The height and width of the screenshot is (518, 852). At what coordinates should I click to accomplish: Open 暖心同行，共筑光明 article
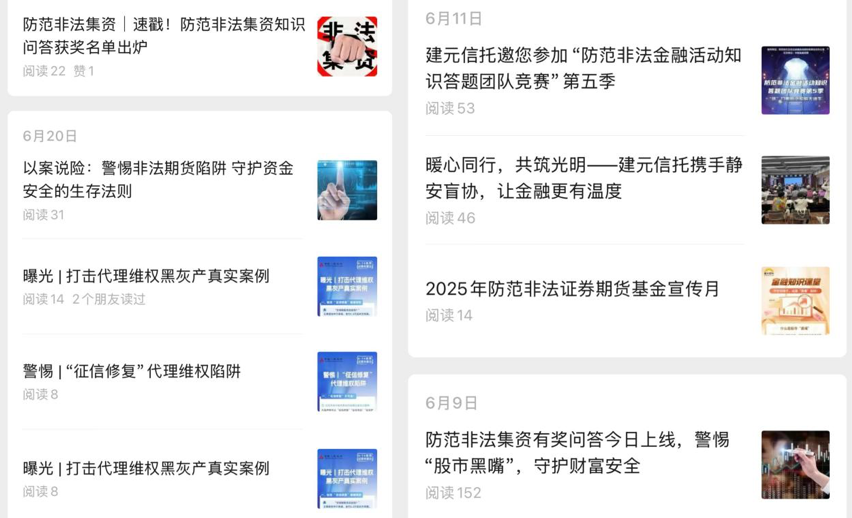pyautogui.click(x=583, y=178)
